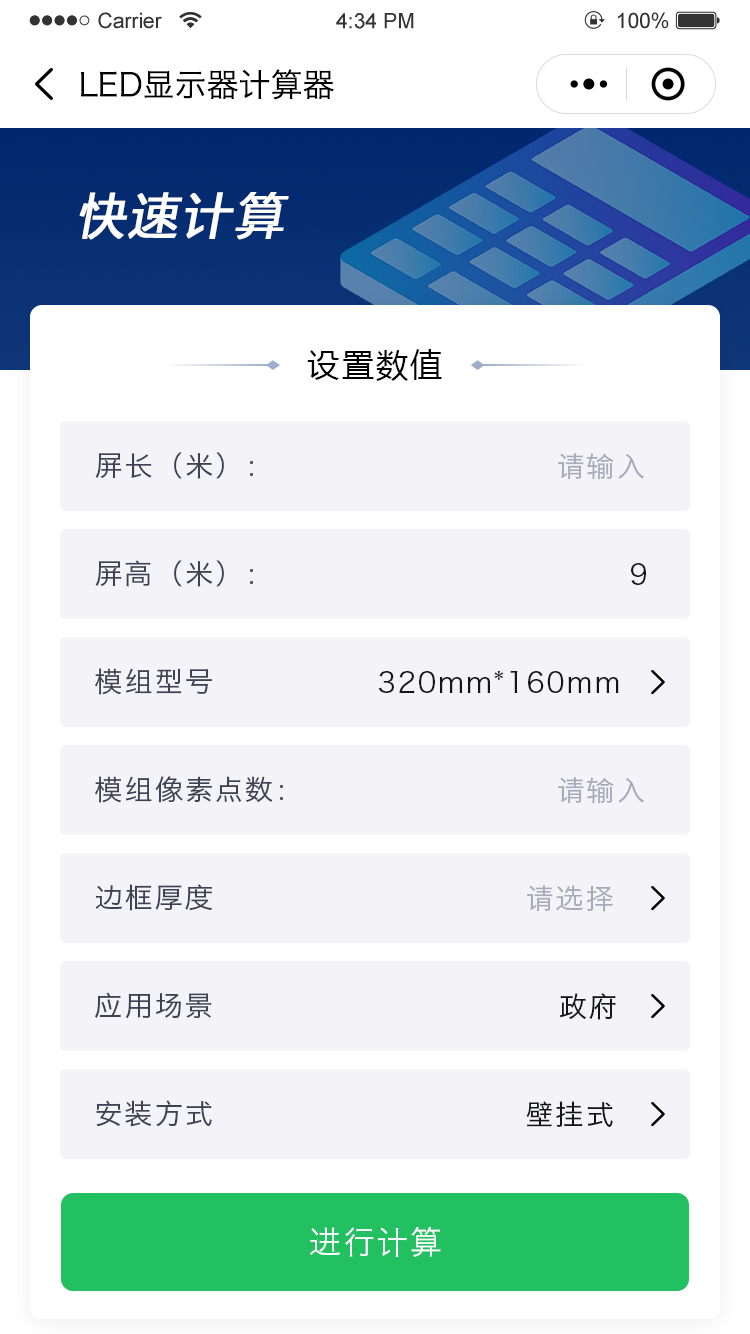Tap the mini-program close/home circle icon
This screenshot has height=1334, width=750.
(x=667, y=84)
